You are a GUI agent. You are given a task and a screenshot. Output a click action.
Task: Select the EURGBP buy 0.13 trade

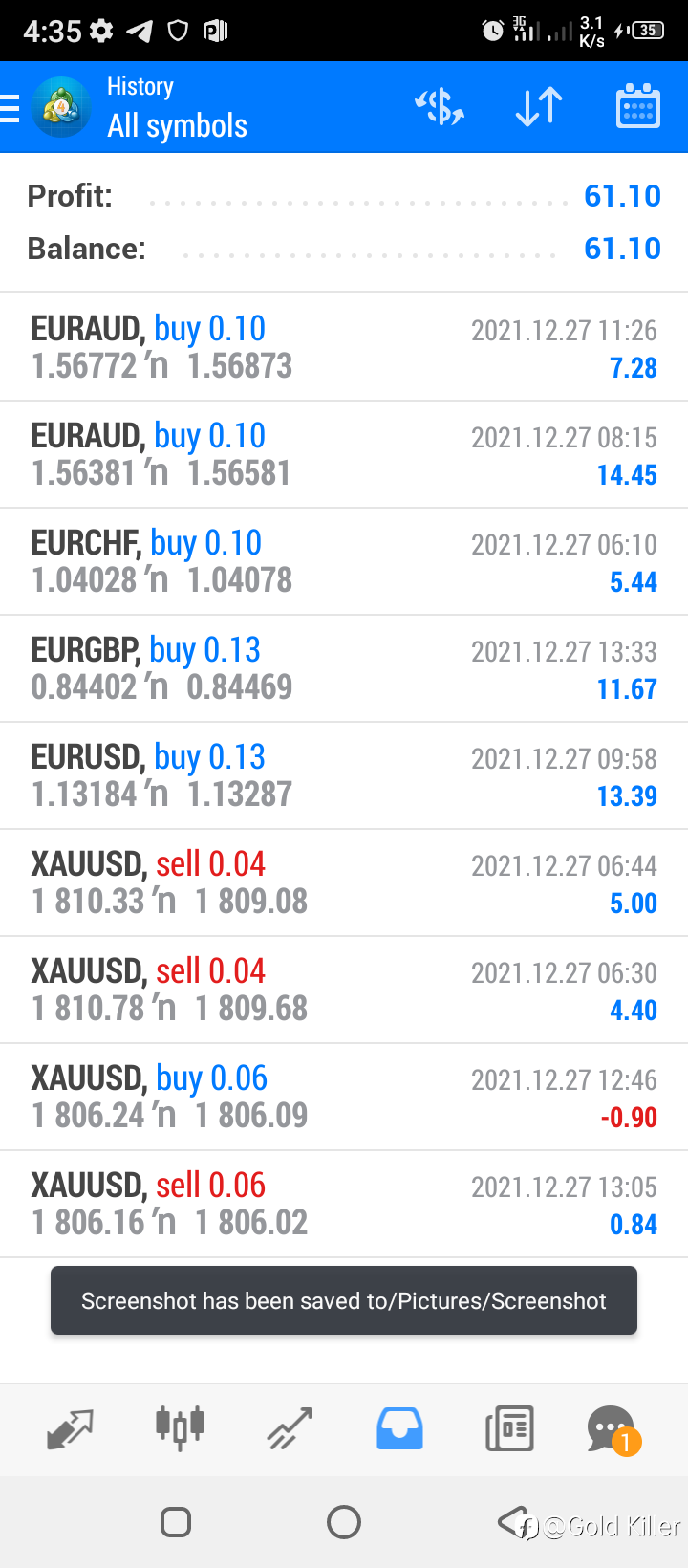click(344, 668)
